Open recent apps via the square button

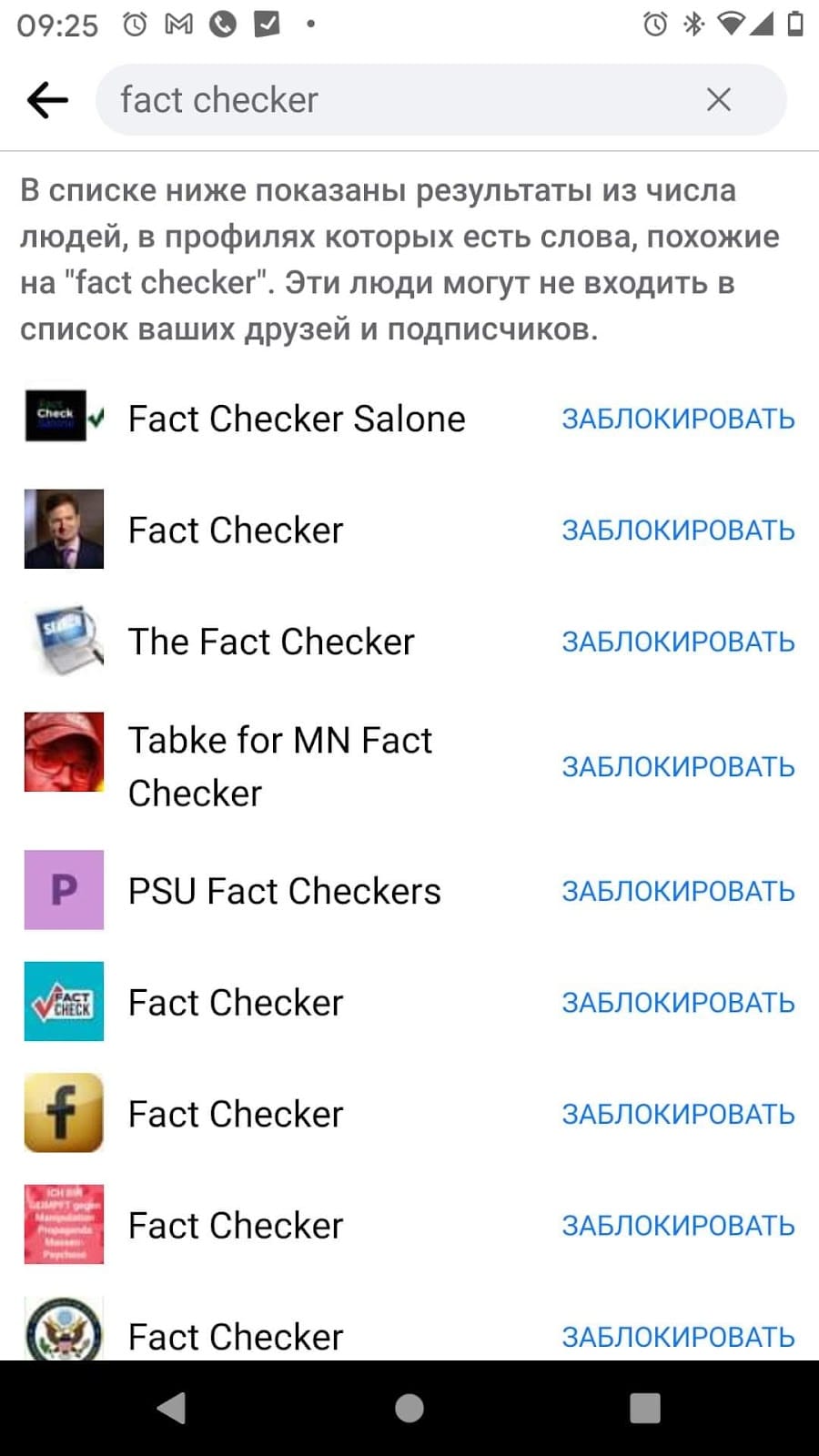point(645,1408)
